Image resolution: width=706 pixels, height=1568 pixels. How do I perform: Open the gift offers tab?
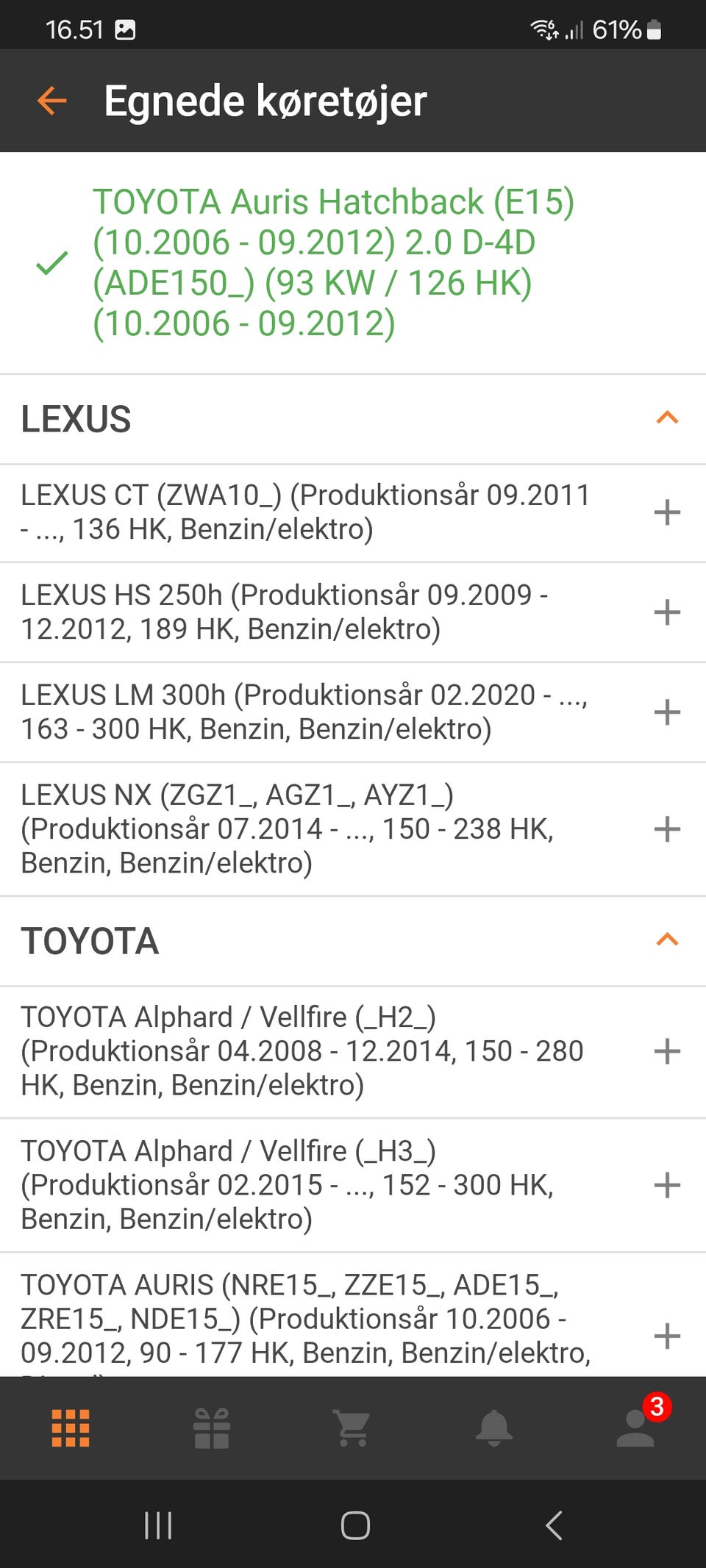[212, 1428]
